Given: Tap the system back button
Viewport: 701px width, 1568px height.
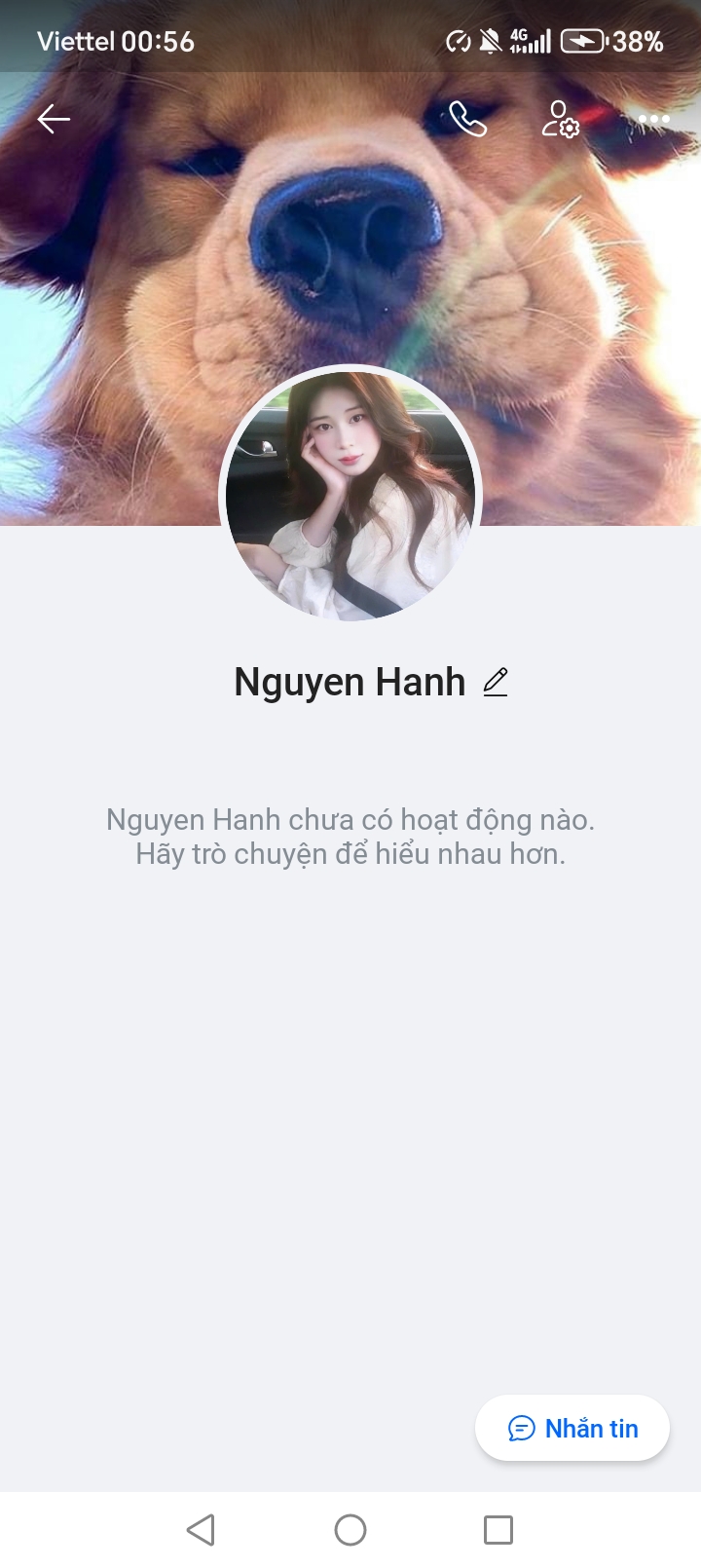Looking at the screenshot, I should coord(201,1529).
